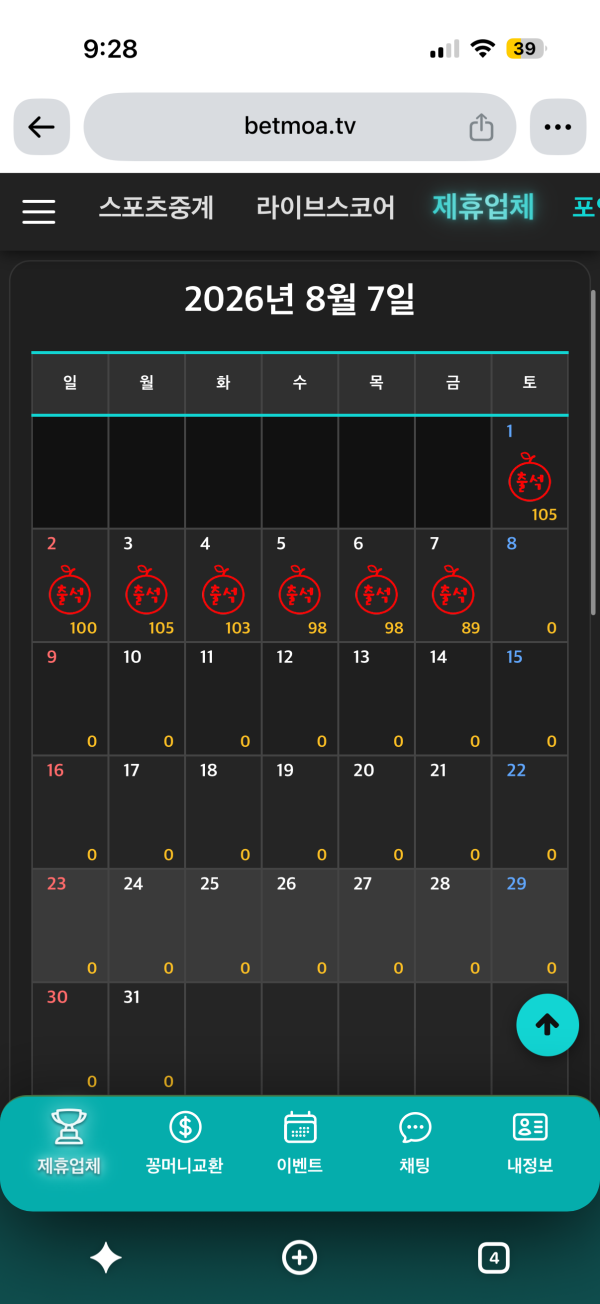Open 제휴업체 in the bottom navigation

(69, 1142)
